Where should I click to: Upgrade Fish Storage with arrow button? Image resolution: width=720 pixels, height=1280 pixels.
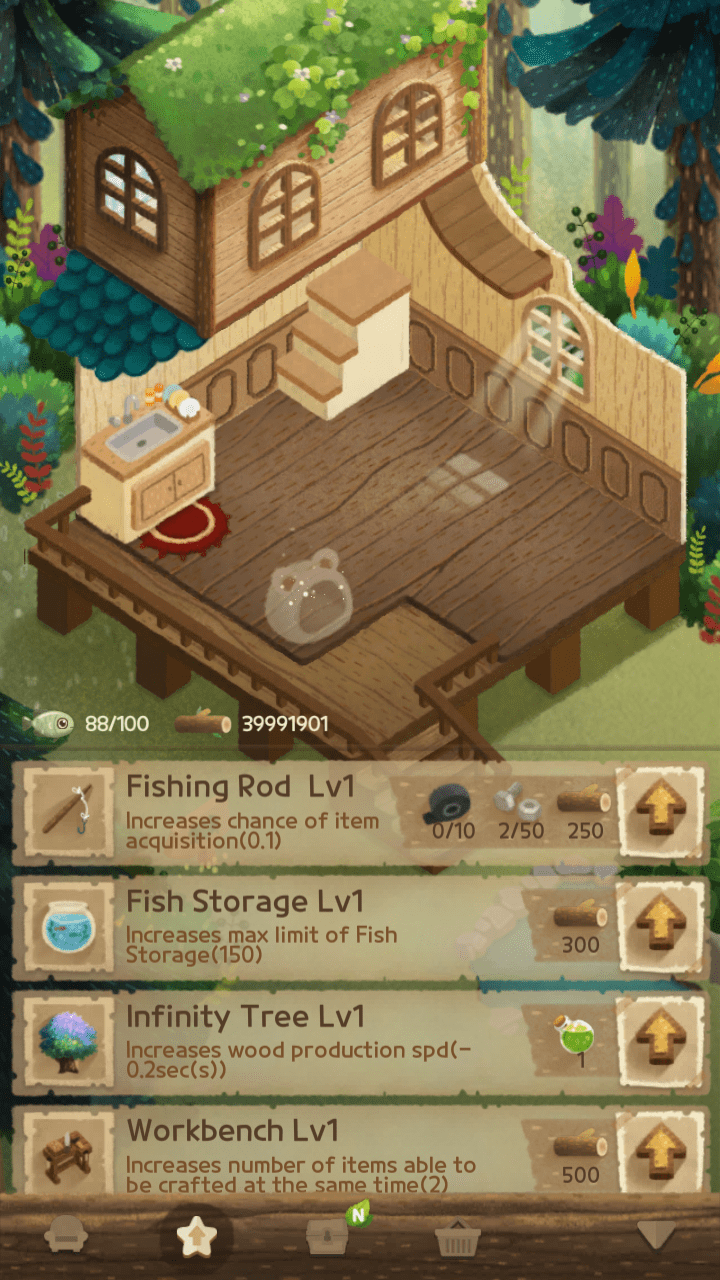tap(661, 926)
